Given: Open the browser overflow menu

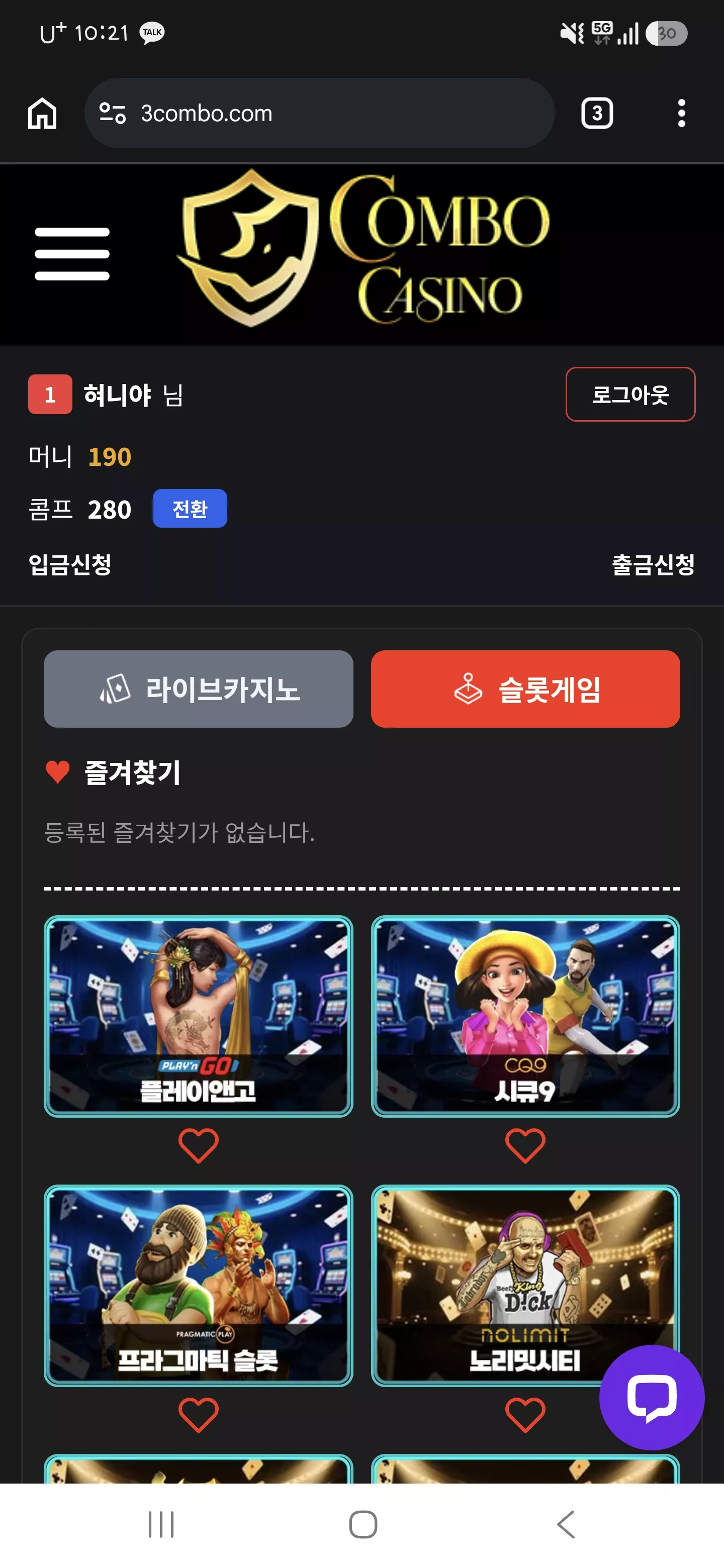Looking at the screenshot, I should pos(681,113).
